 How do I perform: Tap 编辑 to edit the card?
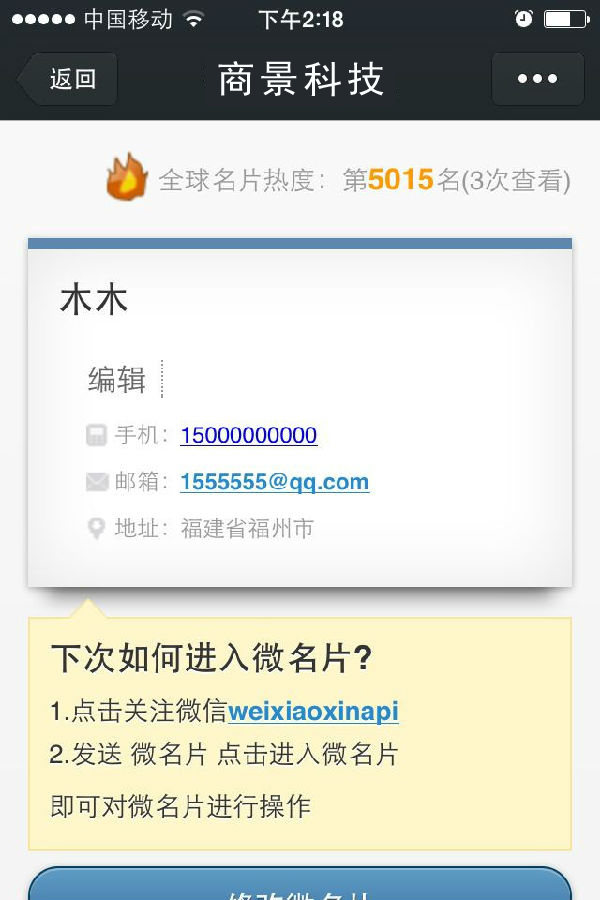117,380
